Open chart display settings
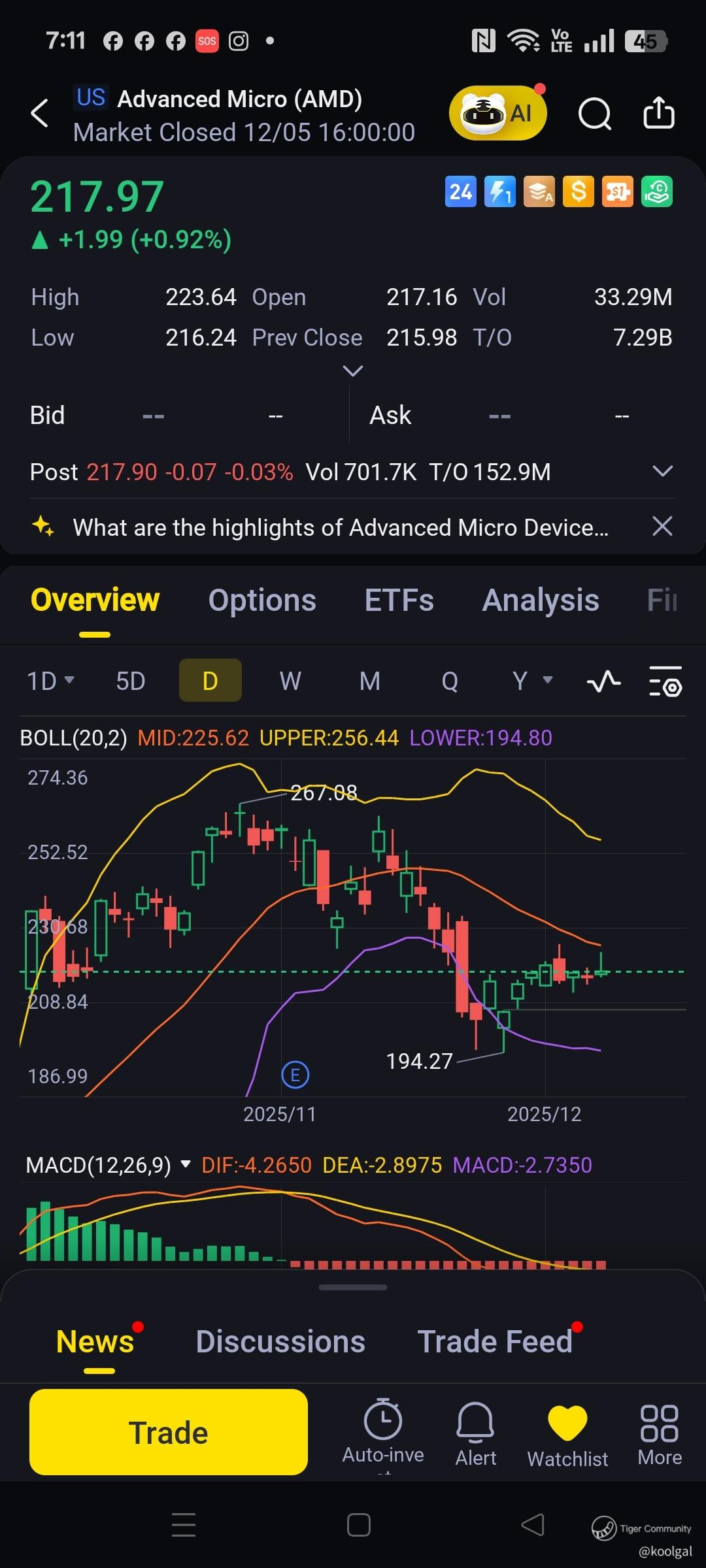The width and height of the screenshot is (706, 1568). [x=665, y=681]
